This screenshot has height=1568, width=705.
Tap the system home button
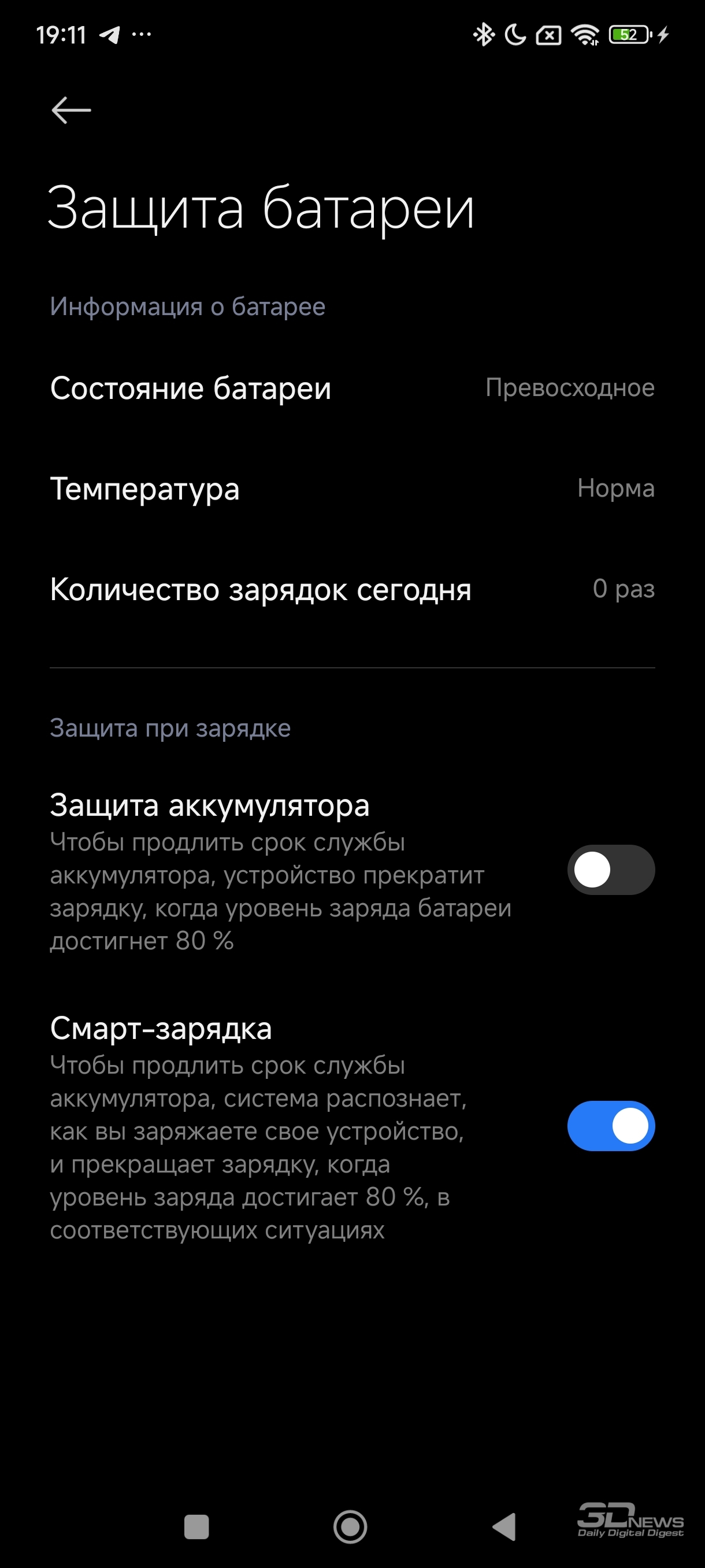pos(350,1526)
